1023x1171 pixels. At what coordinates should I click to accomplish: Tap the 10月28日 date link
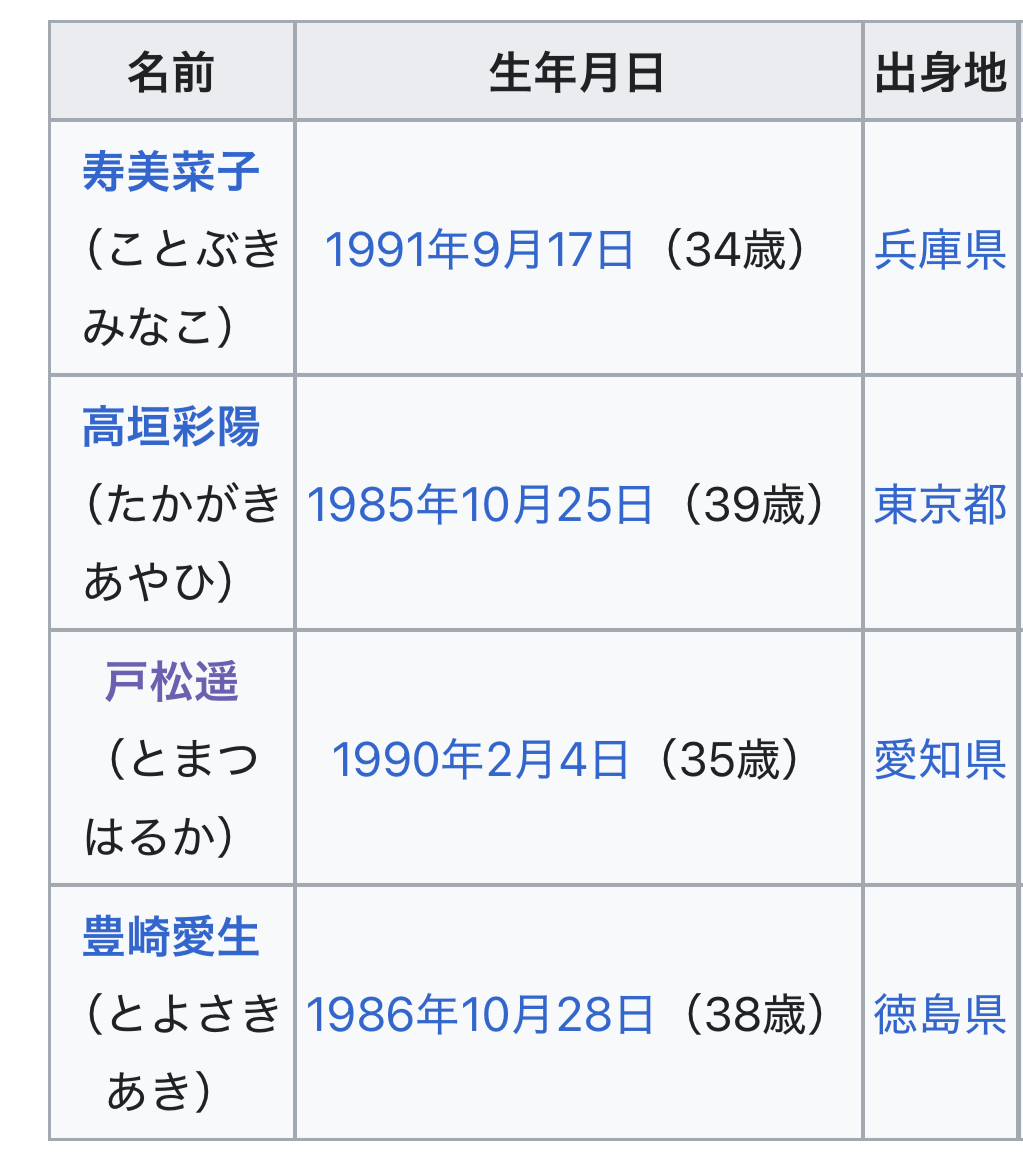tap(556, 1014)
